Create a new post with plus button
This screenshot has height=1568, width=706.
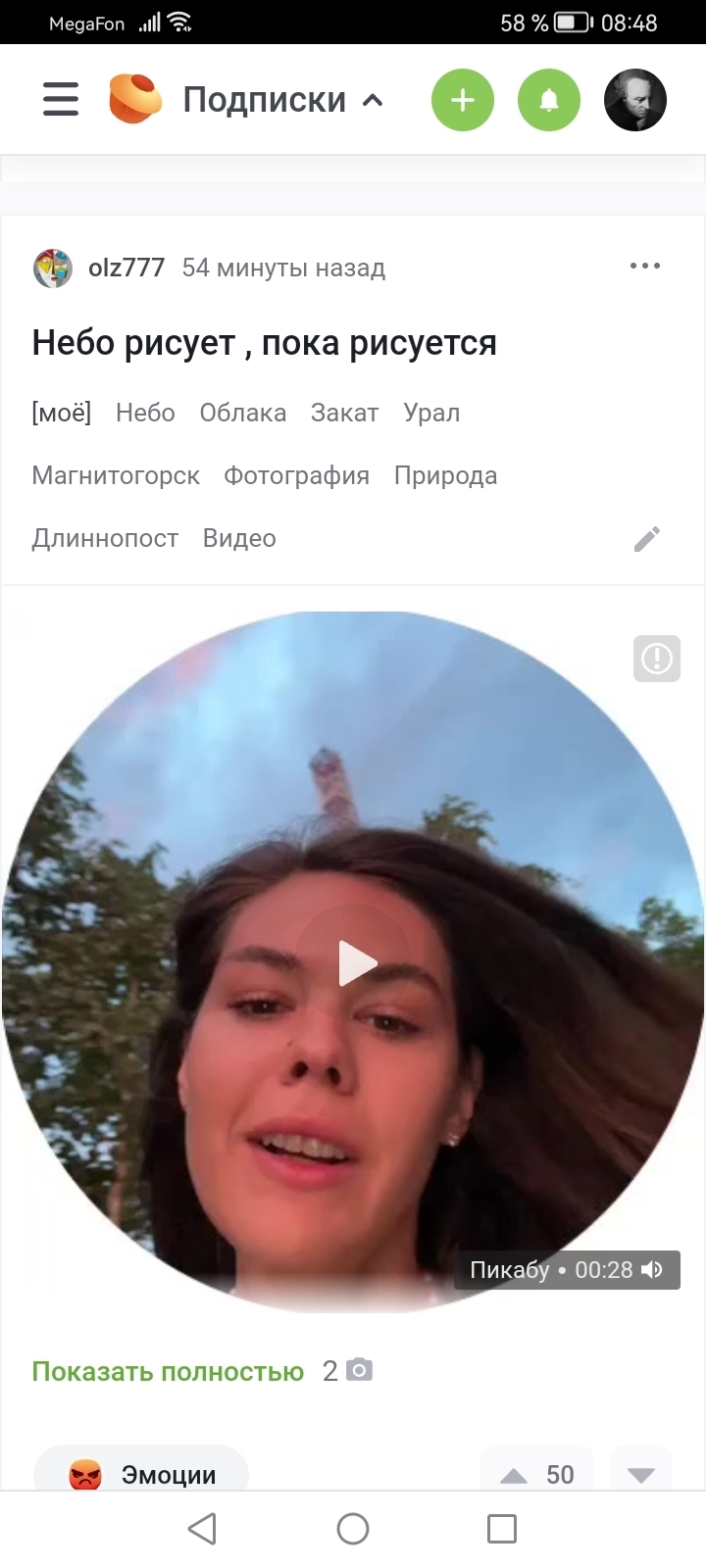tap(463, 100)
